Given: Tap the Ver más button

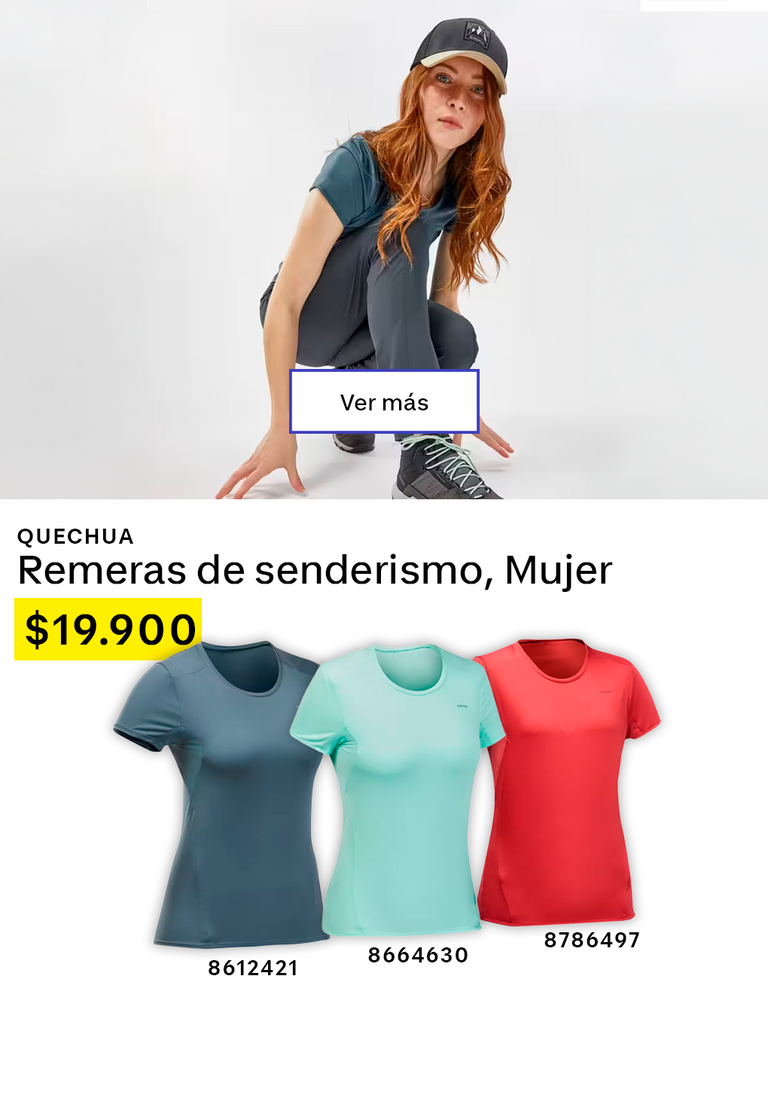Looking at the screenshot, I should coord(384,402).
